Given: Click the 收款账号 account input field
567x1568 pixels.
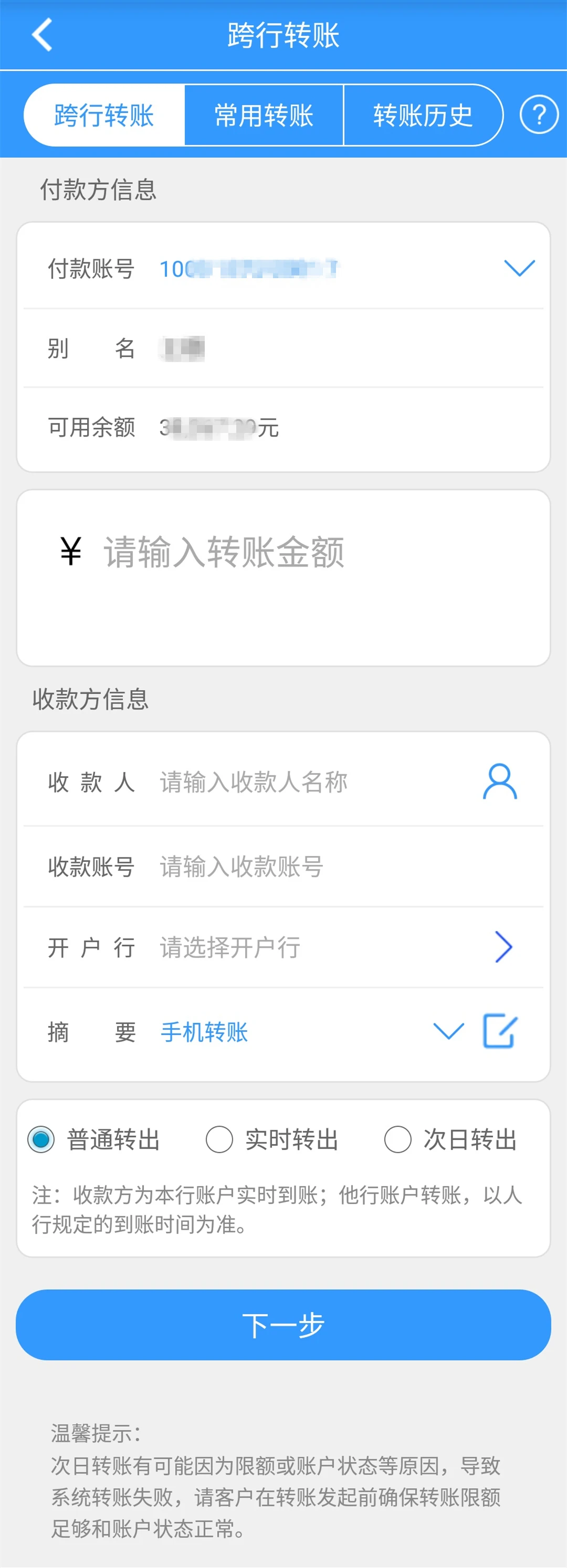Looking at the screenshot, I should (x=274, y=865).
